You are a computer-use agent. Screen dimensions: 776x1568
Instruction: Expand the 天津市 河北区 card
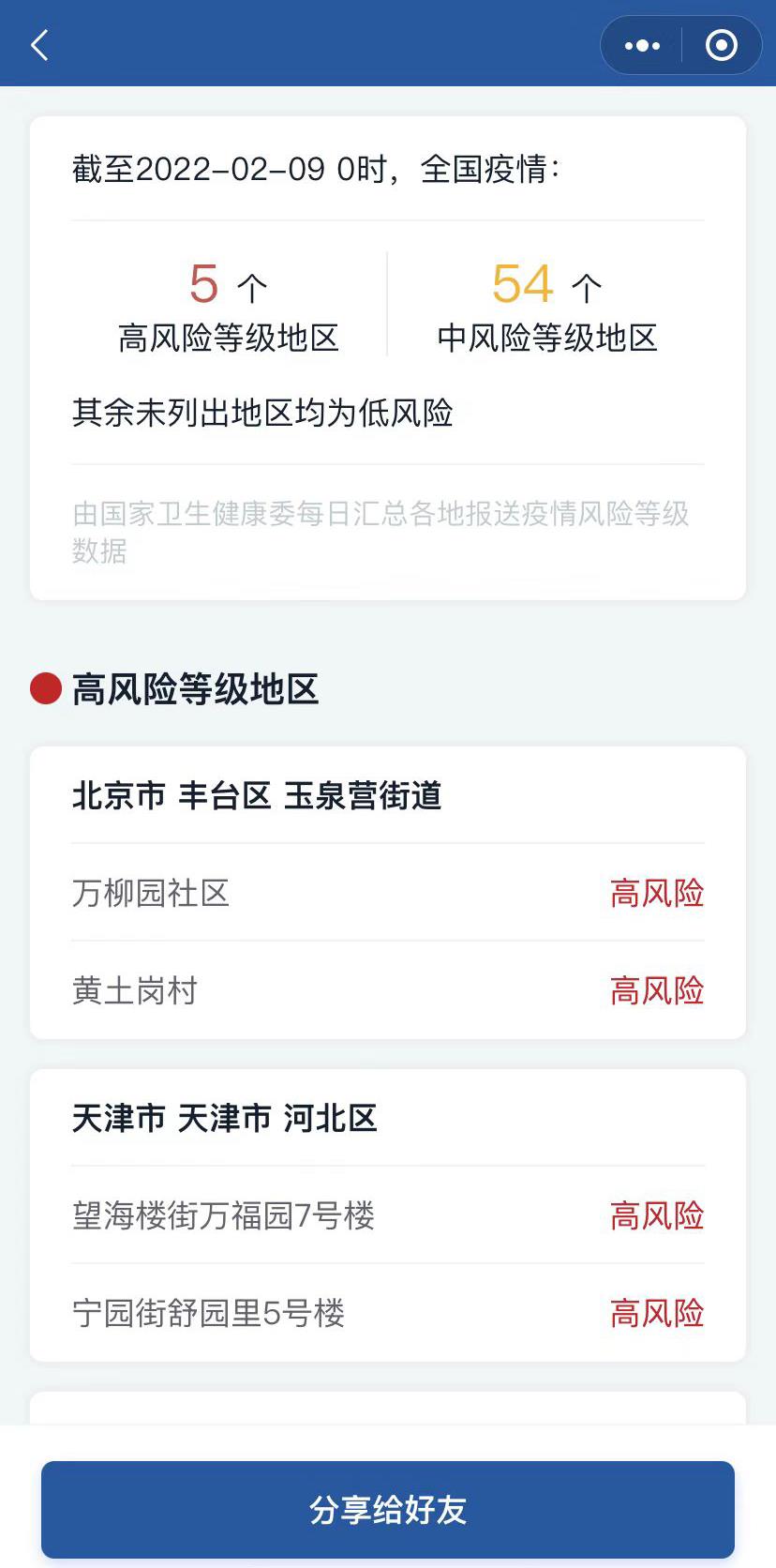[x=225, y=1119]
